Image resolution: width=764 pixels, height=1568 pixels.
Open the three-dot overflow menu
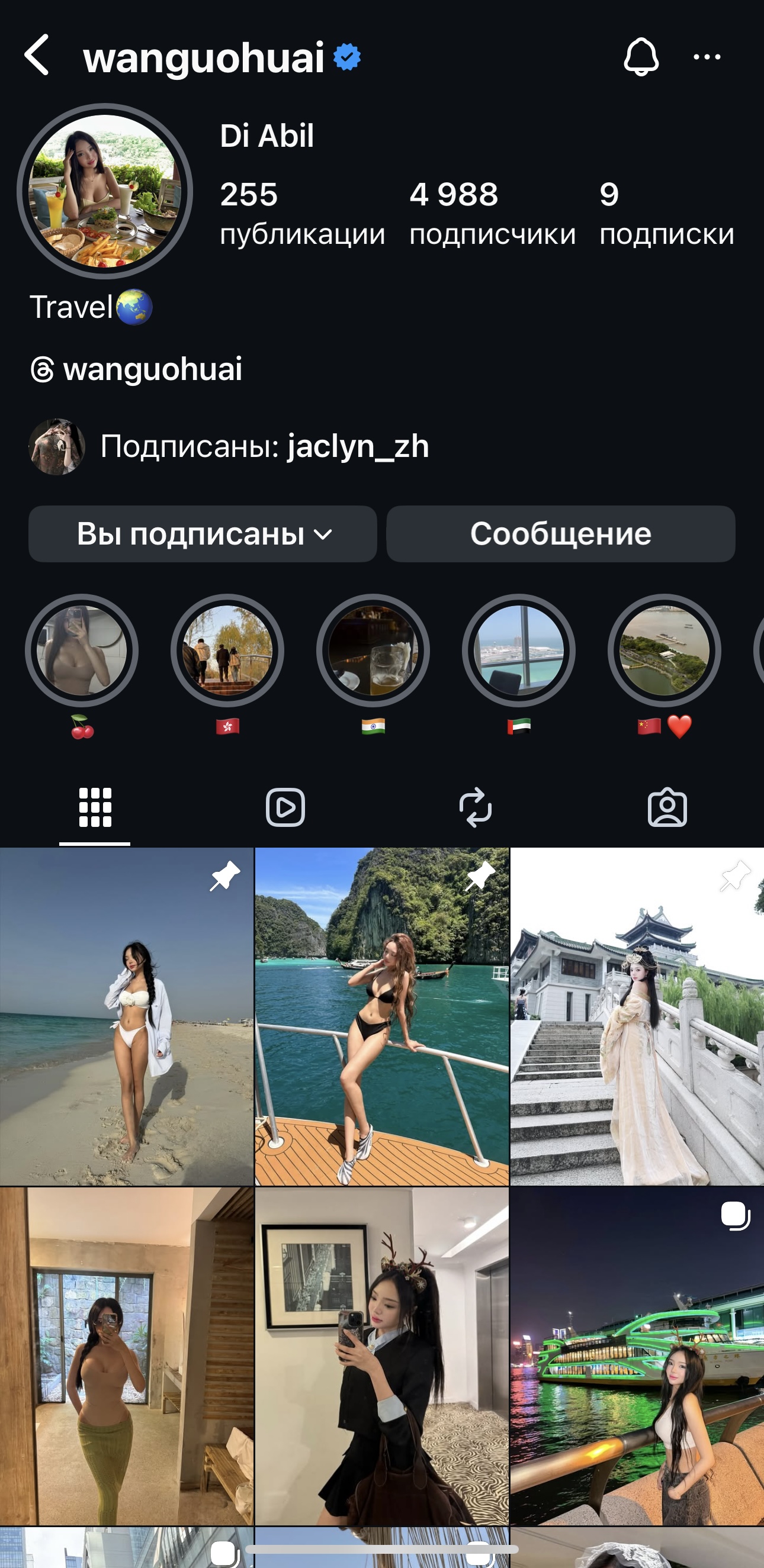707,57
